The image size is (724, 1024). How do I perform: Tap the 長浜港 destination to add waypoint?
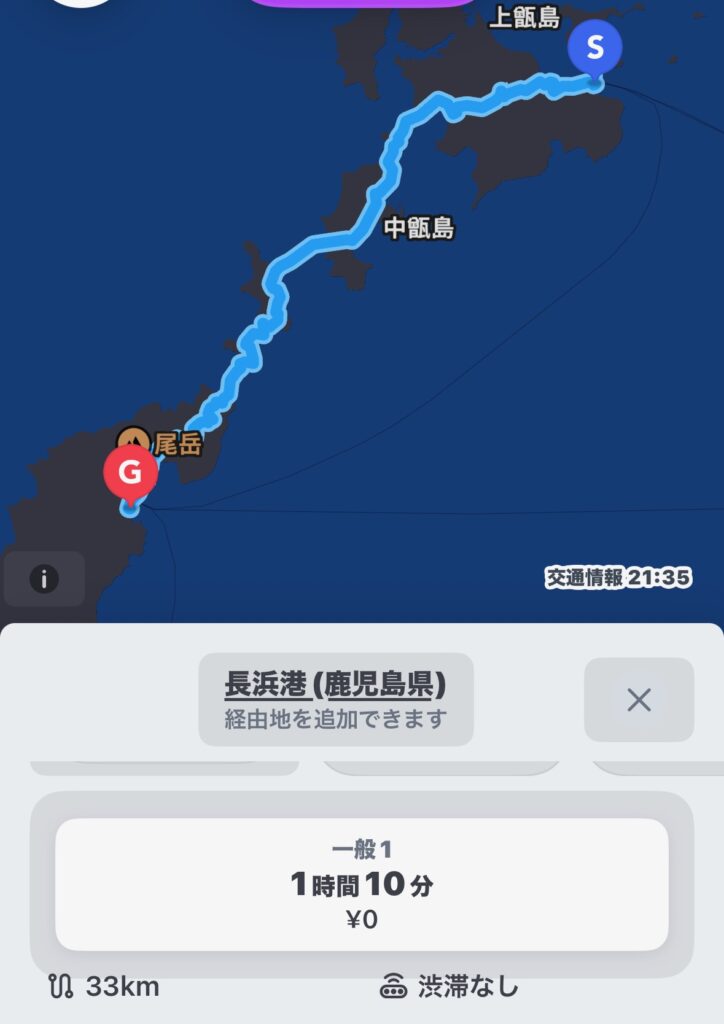335,699
